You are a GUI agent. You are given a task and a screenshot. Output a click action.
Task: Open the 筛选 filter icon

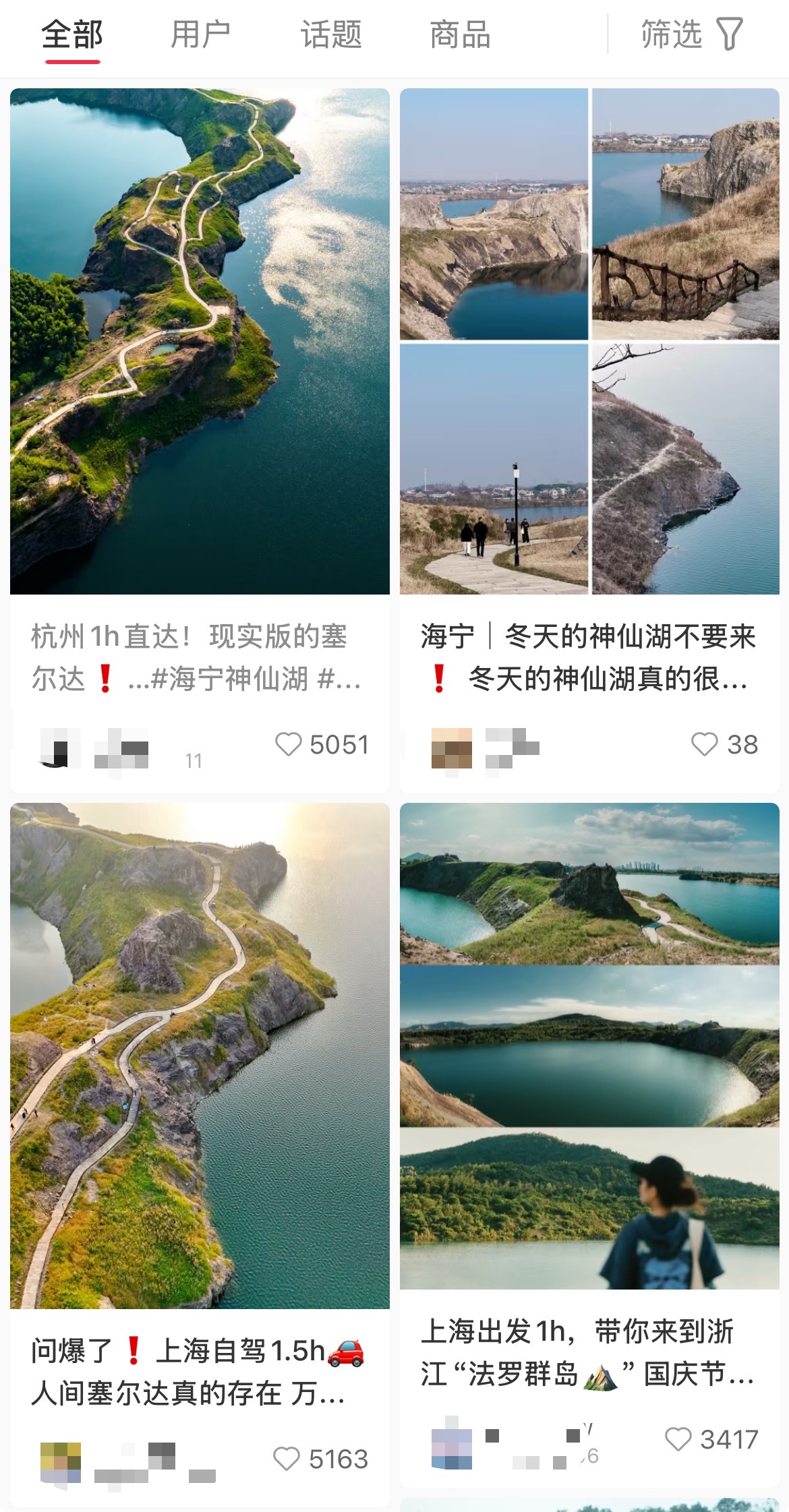(x=728, y=35)
